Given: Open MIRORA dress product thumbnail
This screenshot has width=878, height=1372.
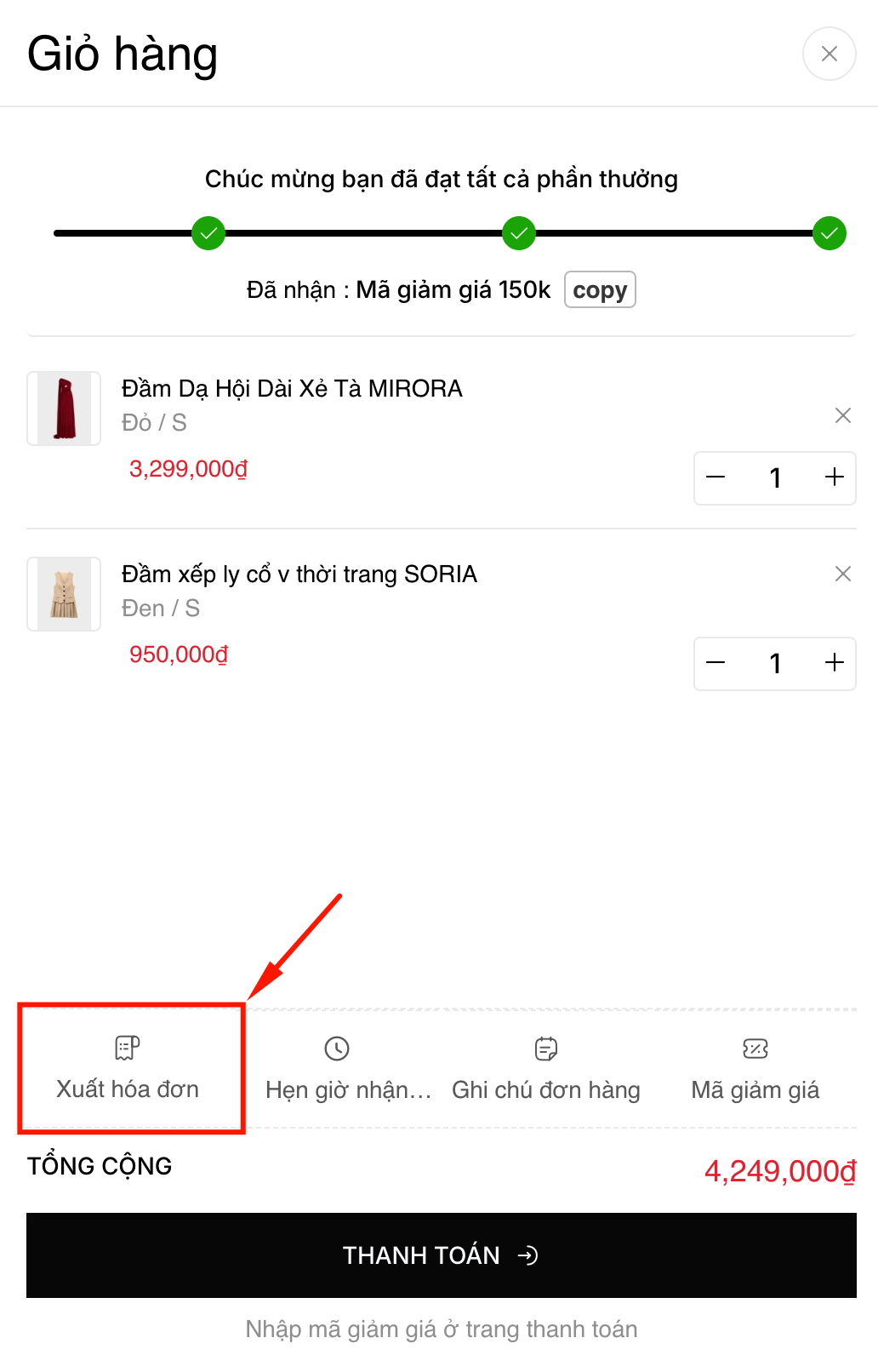Looking at the screenshot, I should 64,409.
